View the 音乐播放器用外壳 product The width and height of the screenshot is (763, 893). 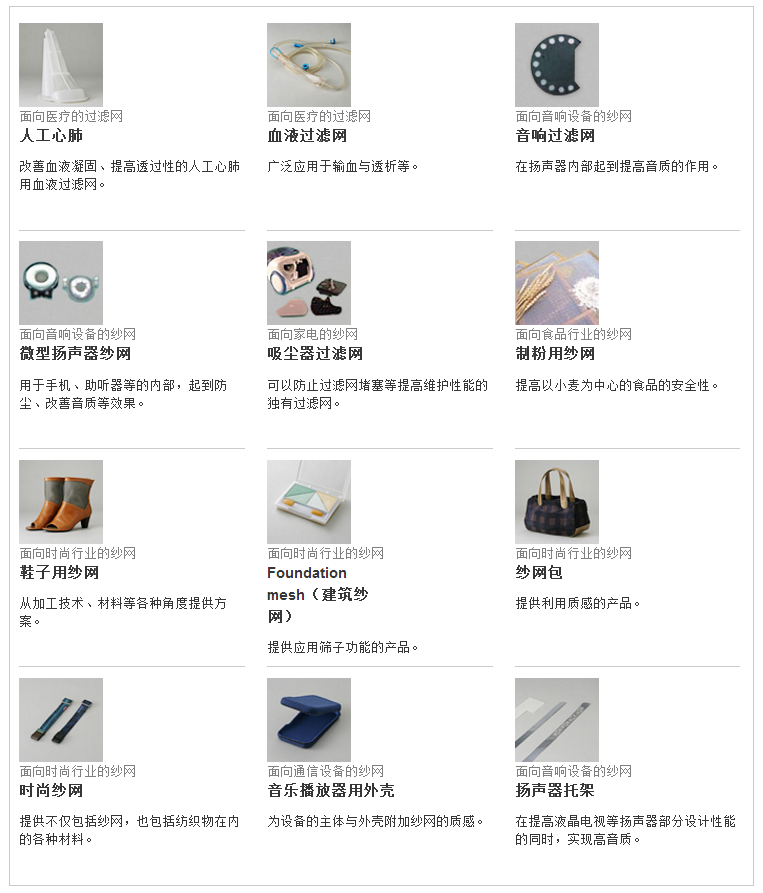[331, 790]
